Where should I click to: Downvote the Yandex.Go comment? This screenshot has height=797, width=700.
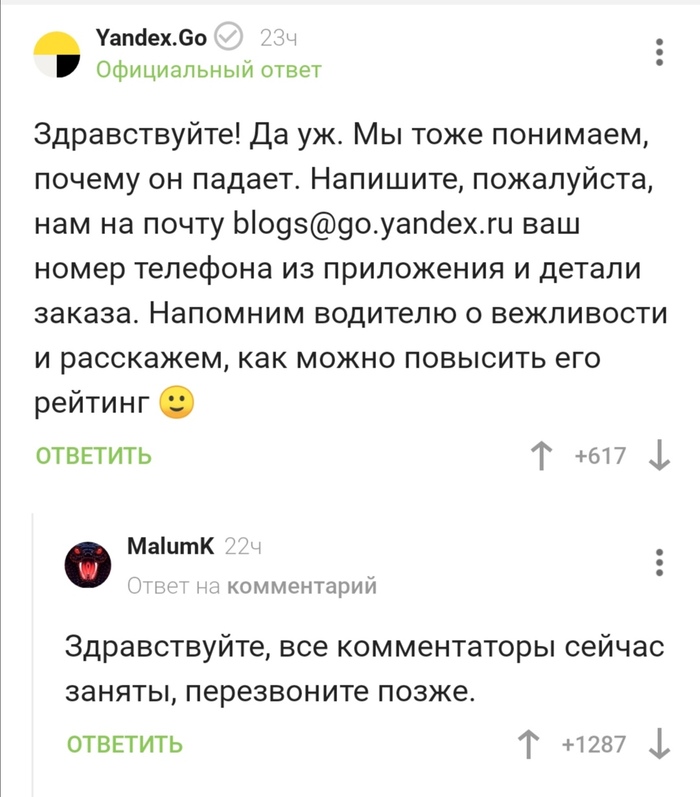660,457
